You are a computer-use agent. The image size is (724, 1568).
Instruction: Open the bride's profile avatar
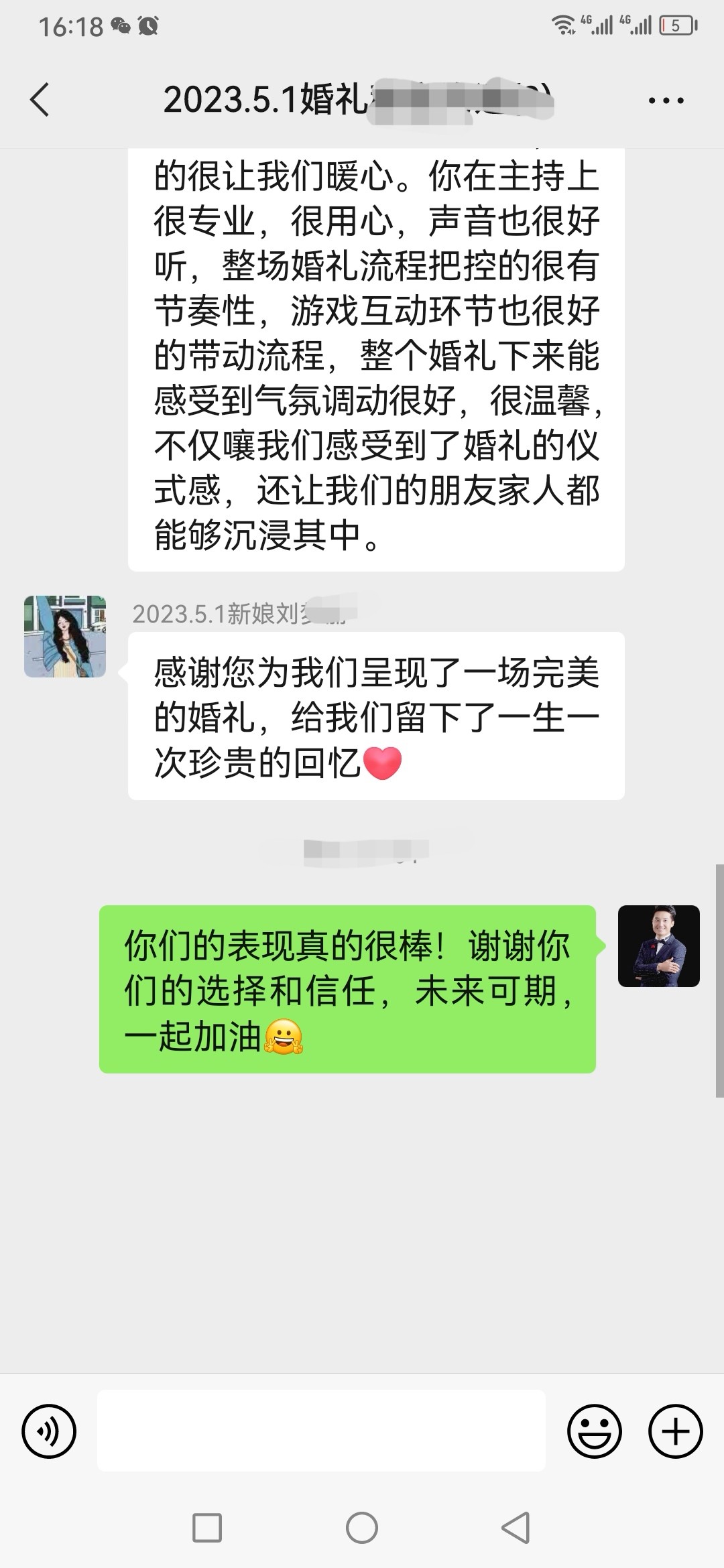pyautogui.click(x=65, y=636)
